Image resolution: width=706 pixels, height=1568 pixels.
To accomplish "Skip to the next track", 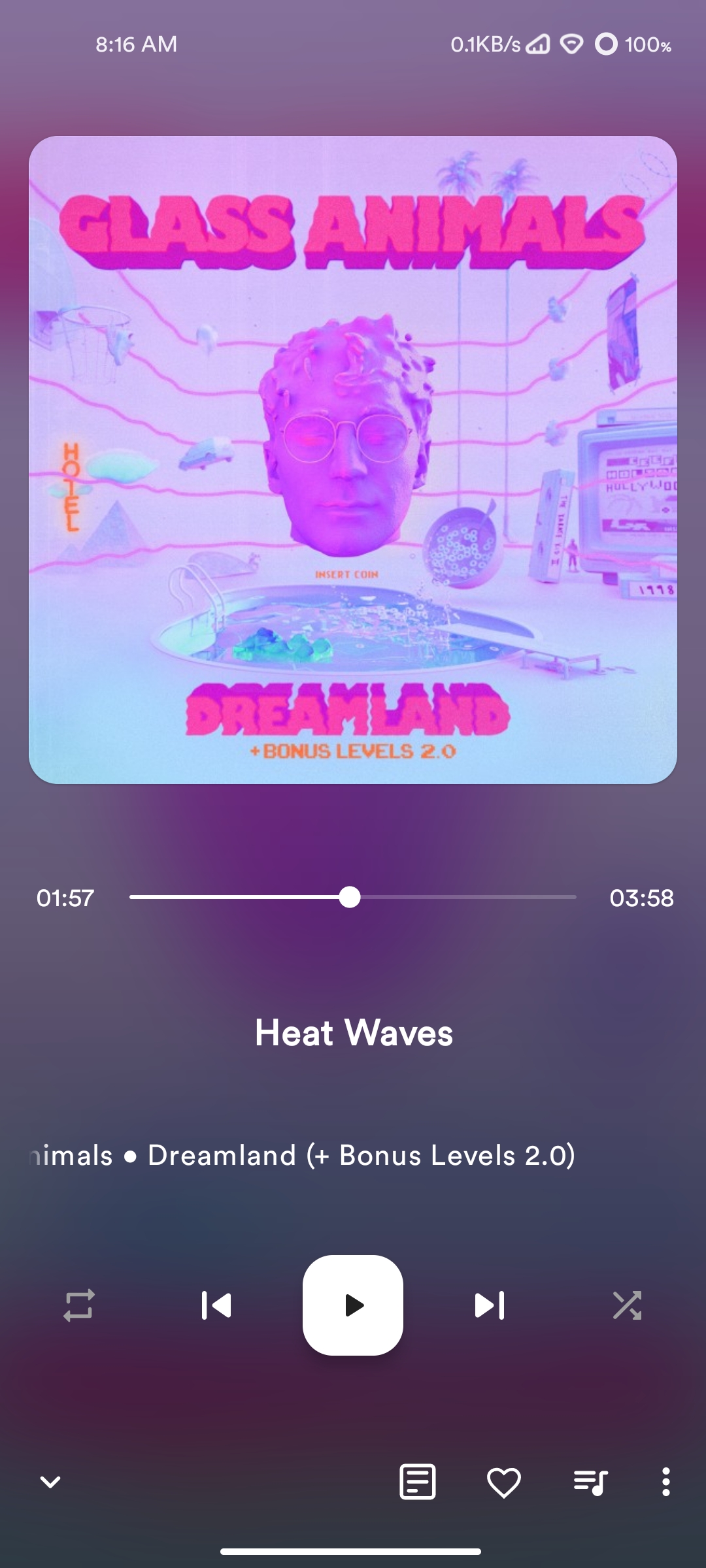I will [x=490, y=1305].
